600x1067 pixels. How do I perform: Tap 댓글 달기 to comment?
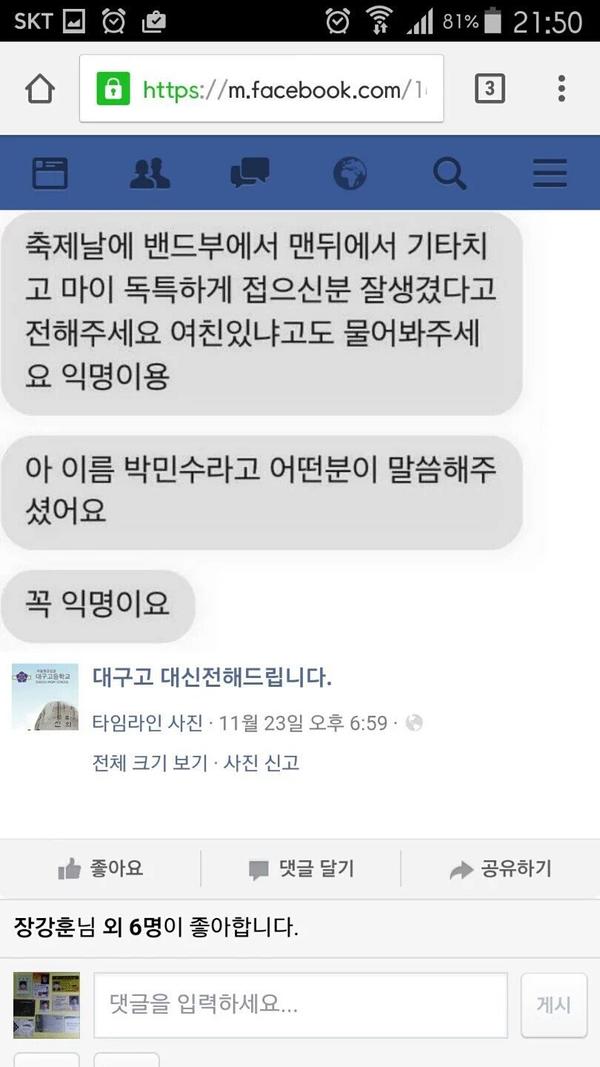pyautogui.click(x=300, y=869)
